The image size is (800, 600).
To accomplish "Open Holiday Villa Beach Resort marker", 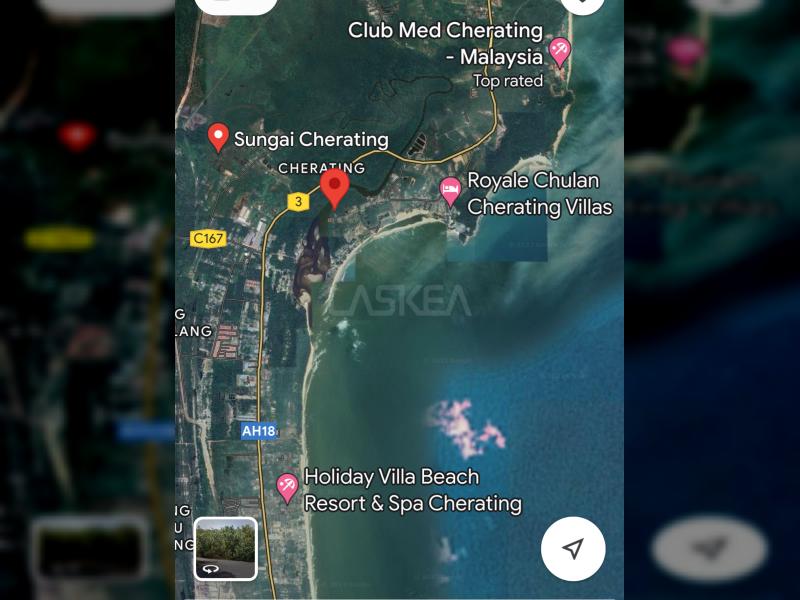I will [287, 488].
